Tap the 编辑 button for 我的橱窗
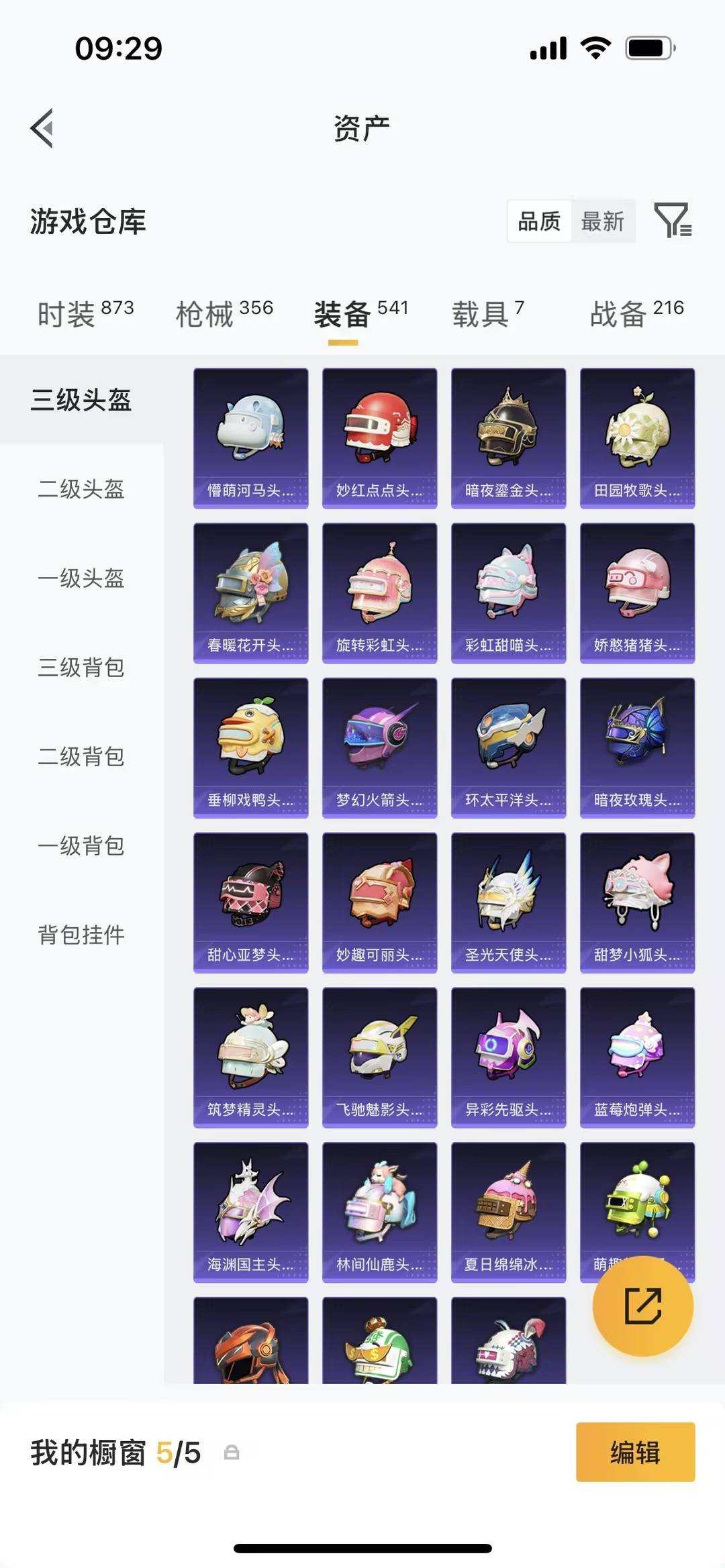Viewport: 725px width, 1568px height. 635,1452
